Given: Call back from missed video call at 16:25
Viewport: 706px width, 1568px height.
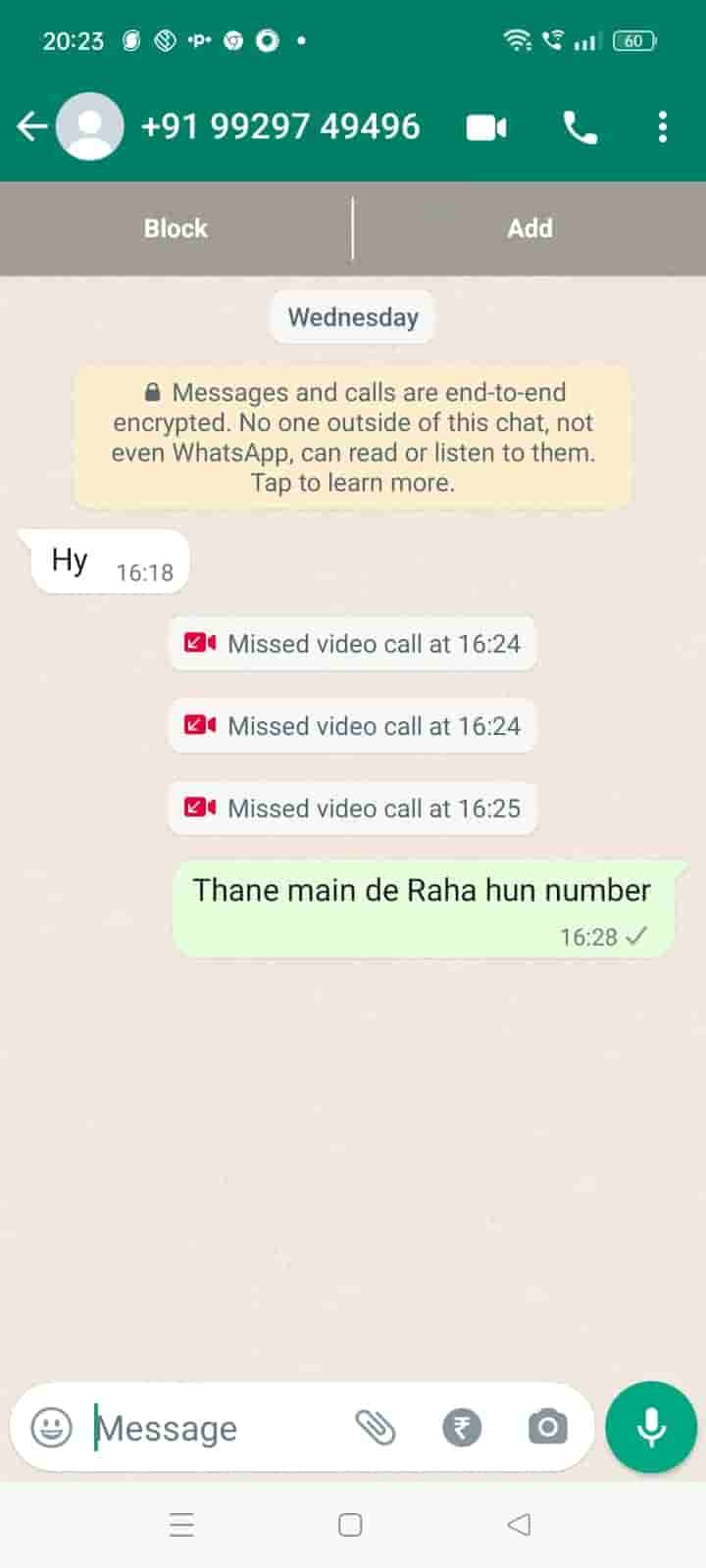Looking at the screenshot, I should [x=353, y=808].
